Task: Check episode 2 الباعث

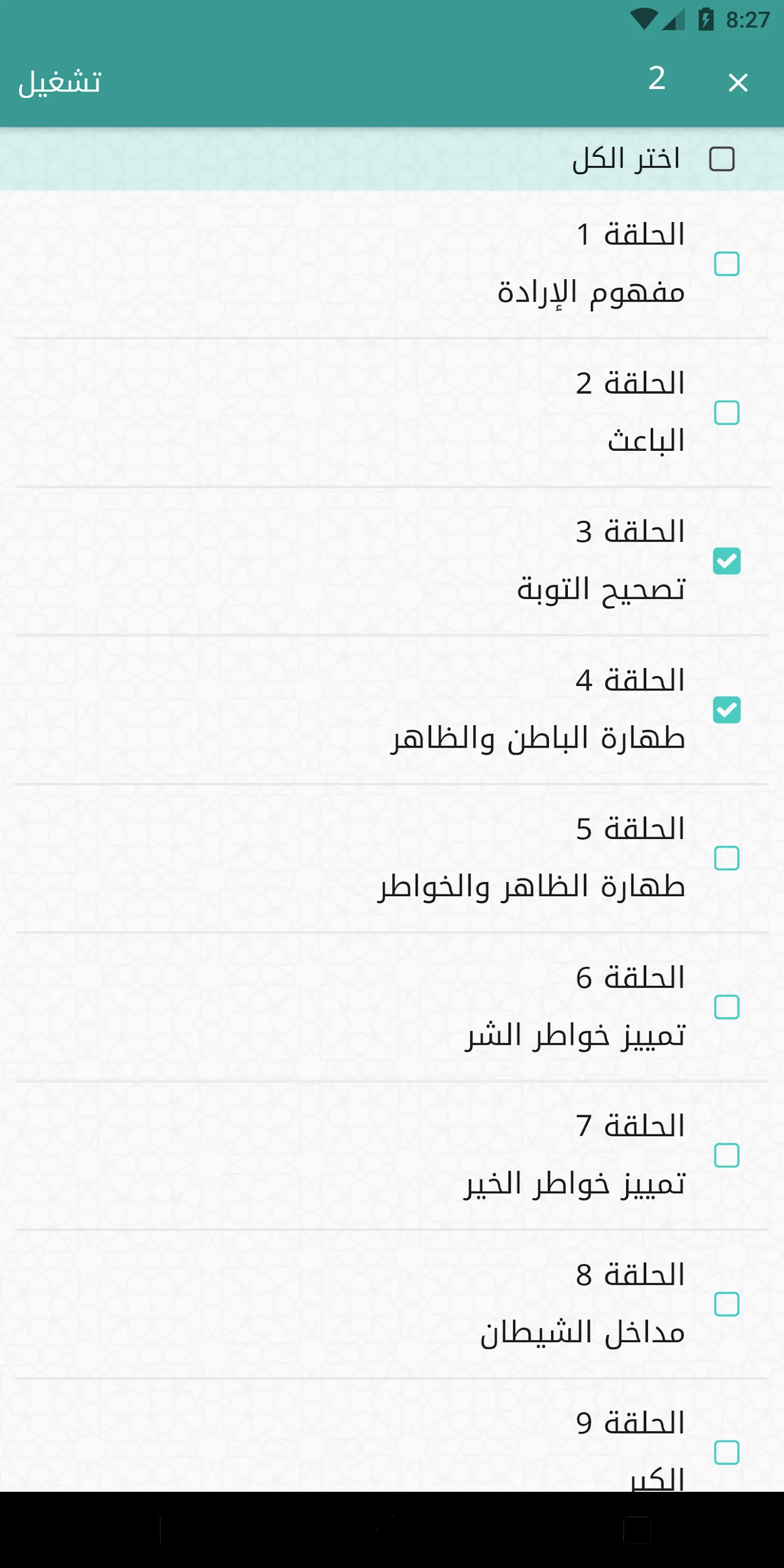Action: [726, 413]
